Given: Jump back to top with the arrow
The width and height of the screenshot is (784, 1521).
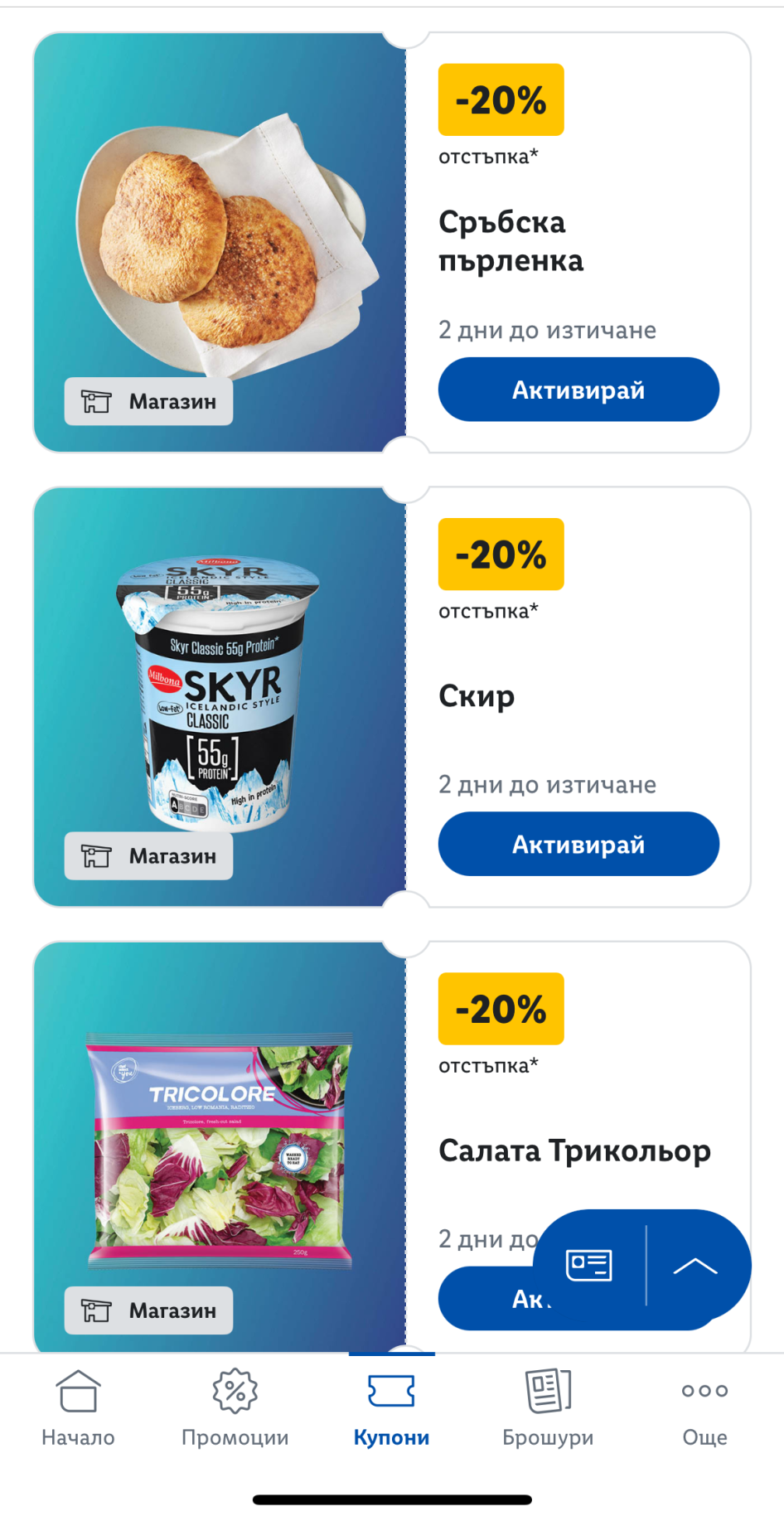Looking at the screenshot, I should coord(695,1266).
